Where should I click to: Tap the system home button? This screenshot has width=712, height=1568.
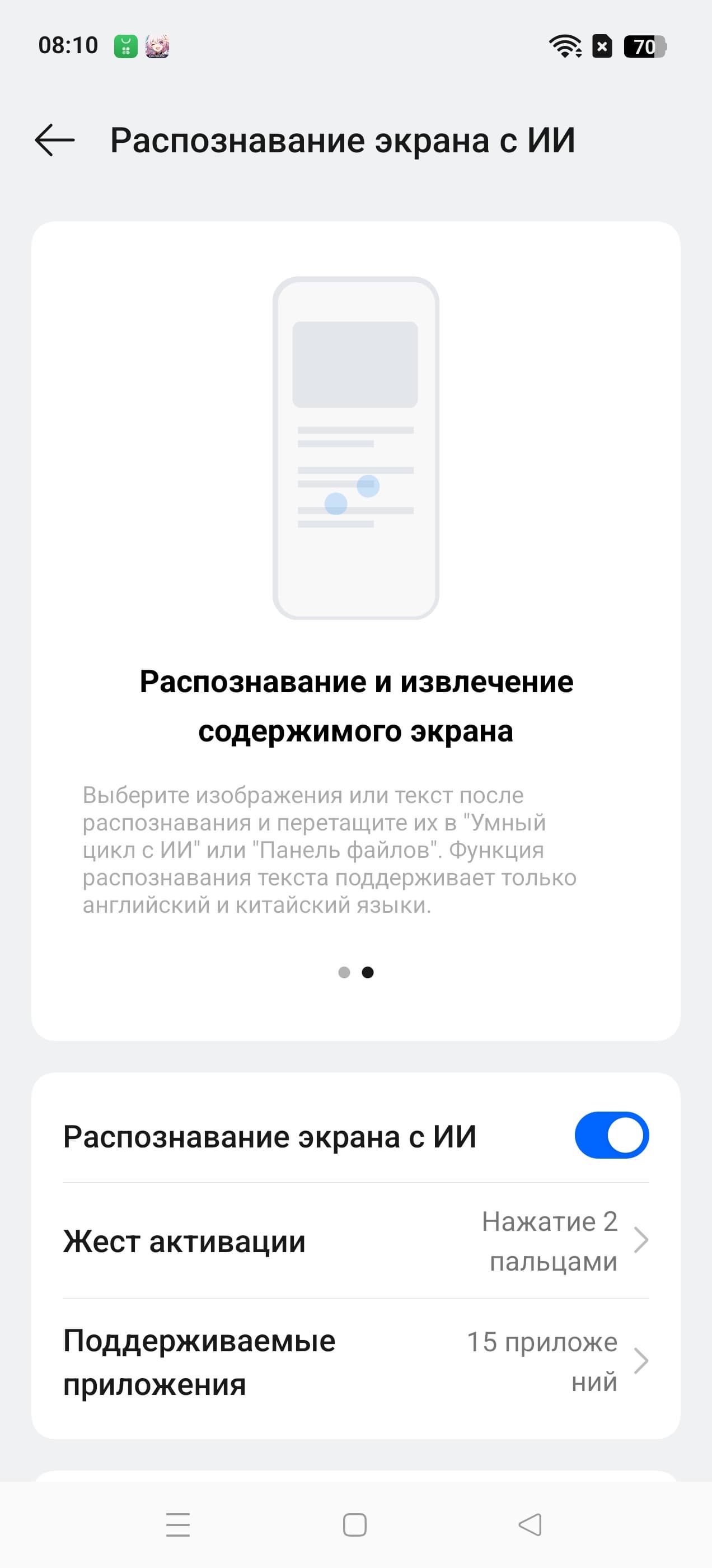(355, 1525)
